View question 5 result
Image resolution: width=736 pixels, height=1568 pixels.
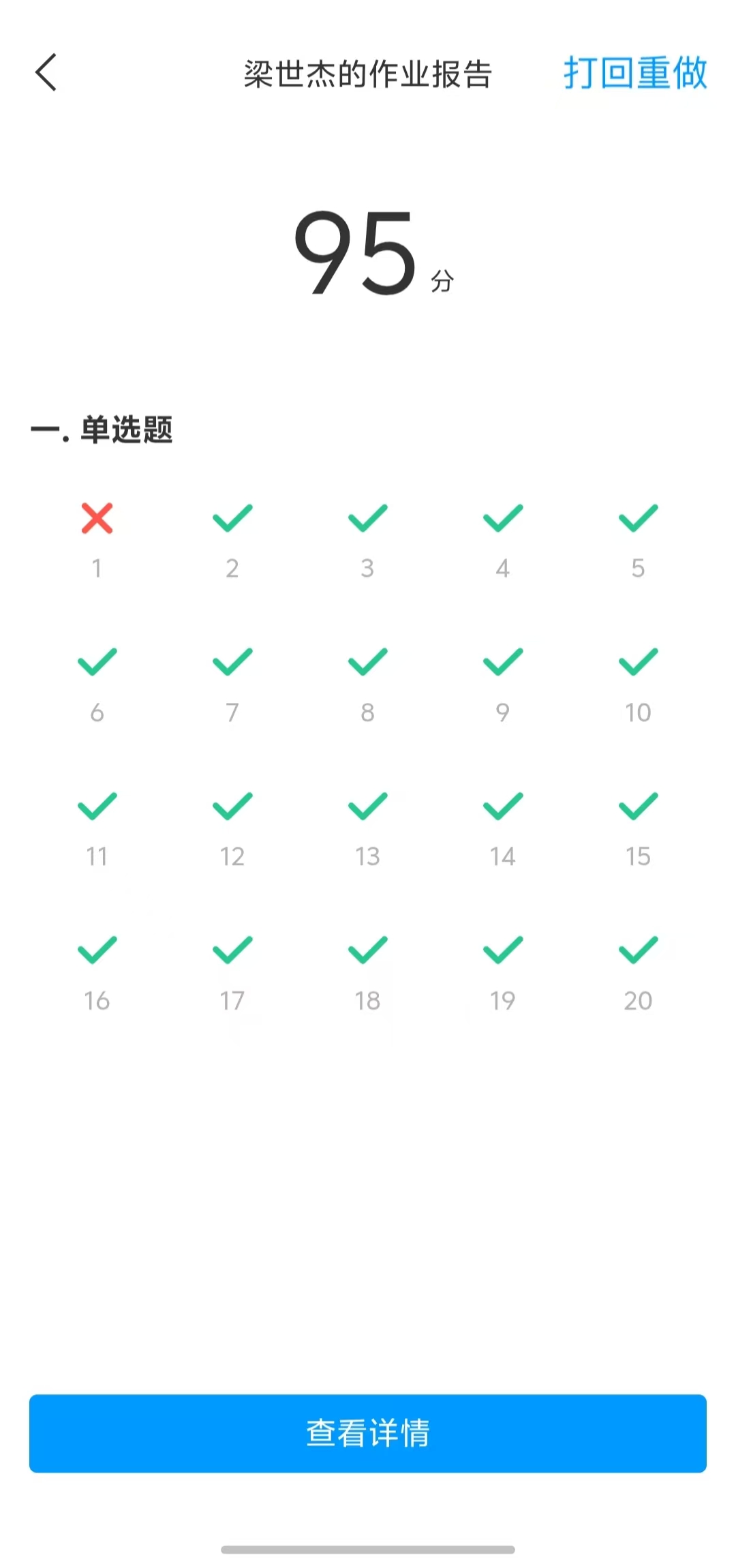638,540
